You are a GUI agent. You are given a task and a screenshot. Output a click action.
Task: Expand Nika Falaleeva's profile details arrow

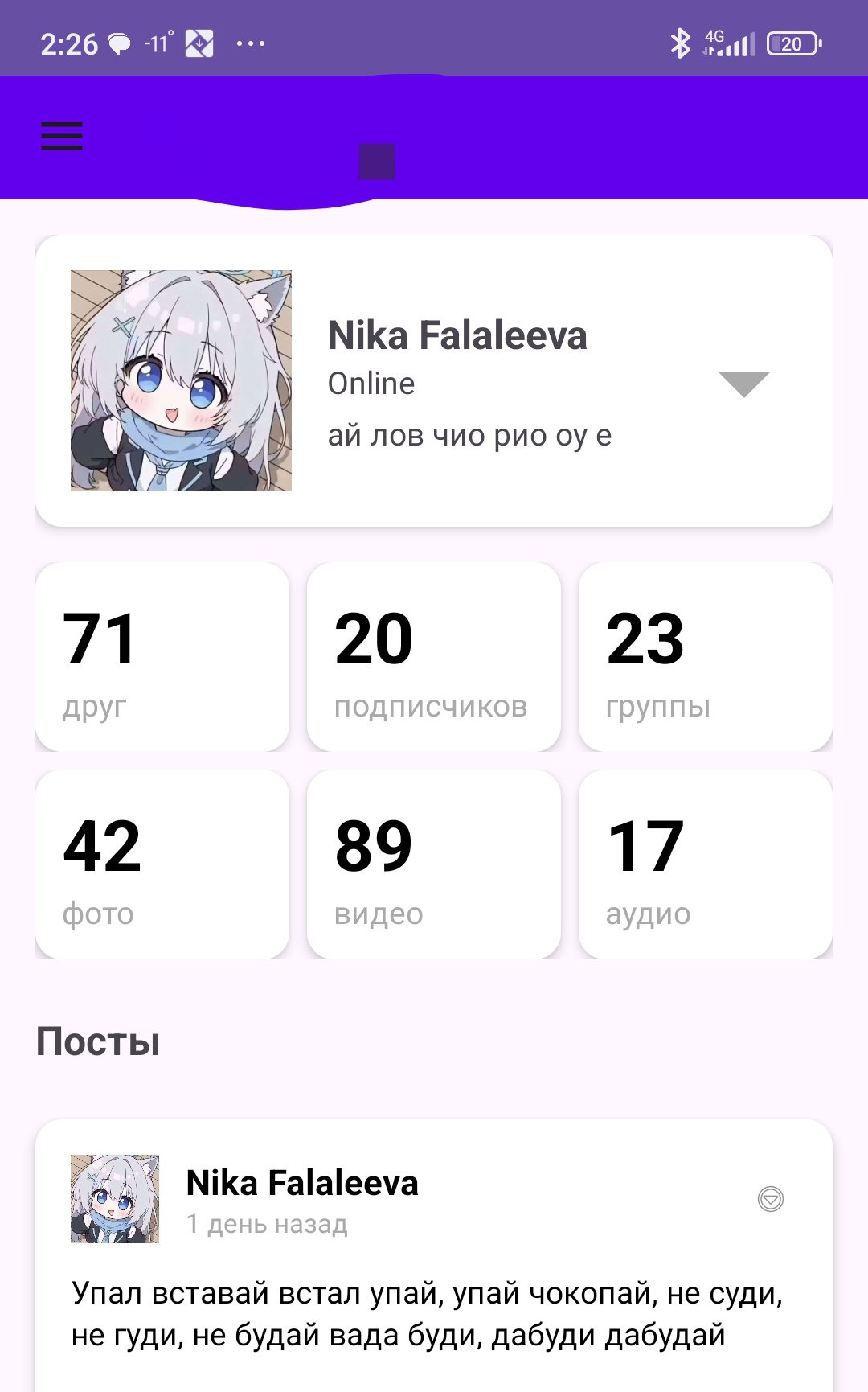click(743, 384)
